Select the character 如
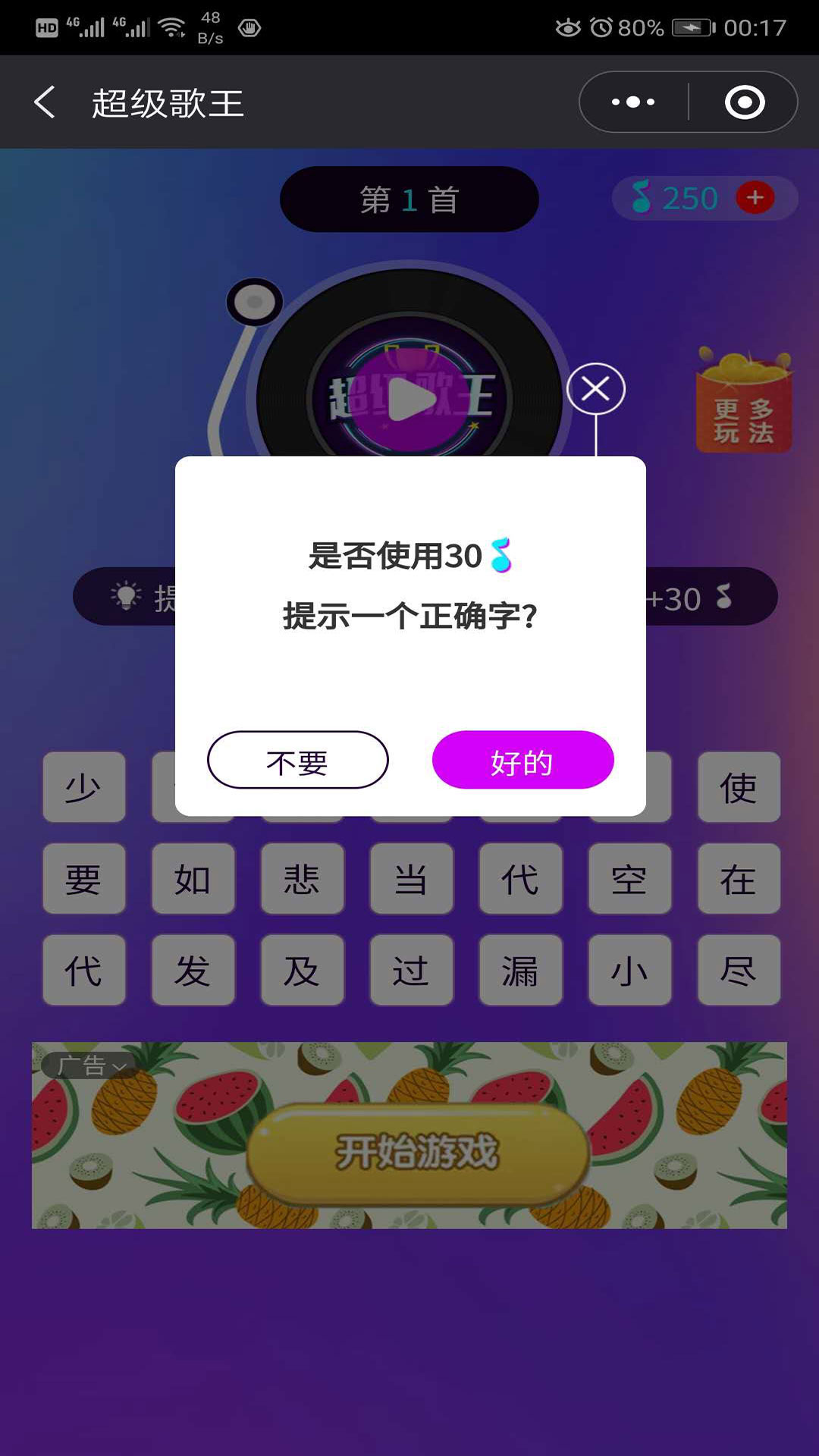Image resolution: width=819 pixels, height=1456 pixels. [x=193, y=880]
